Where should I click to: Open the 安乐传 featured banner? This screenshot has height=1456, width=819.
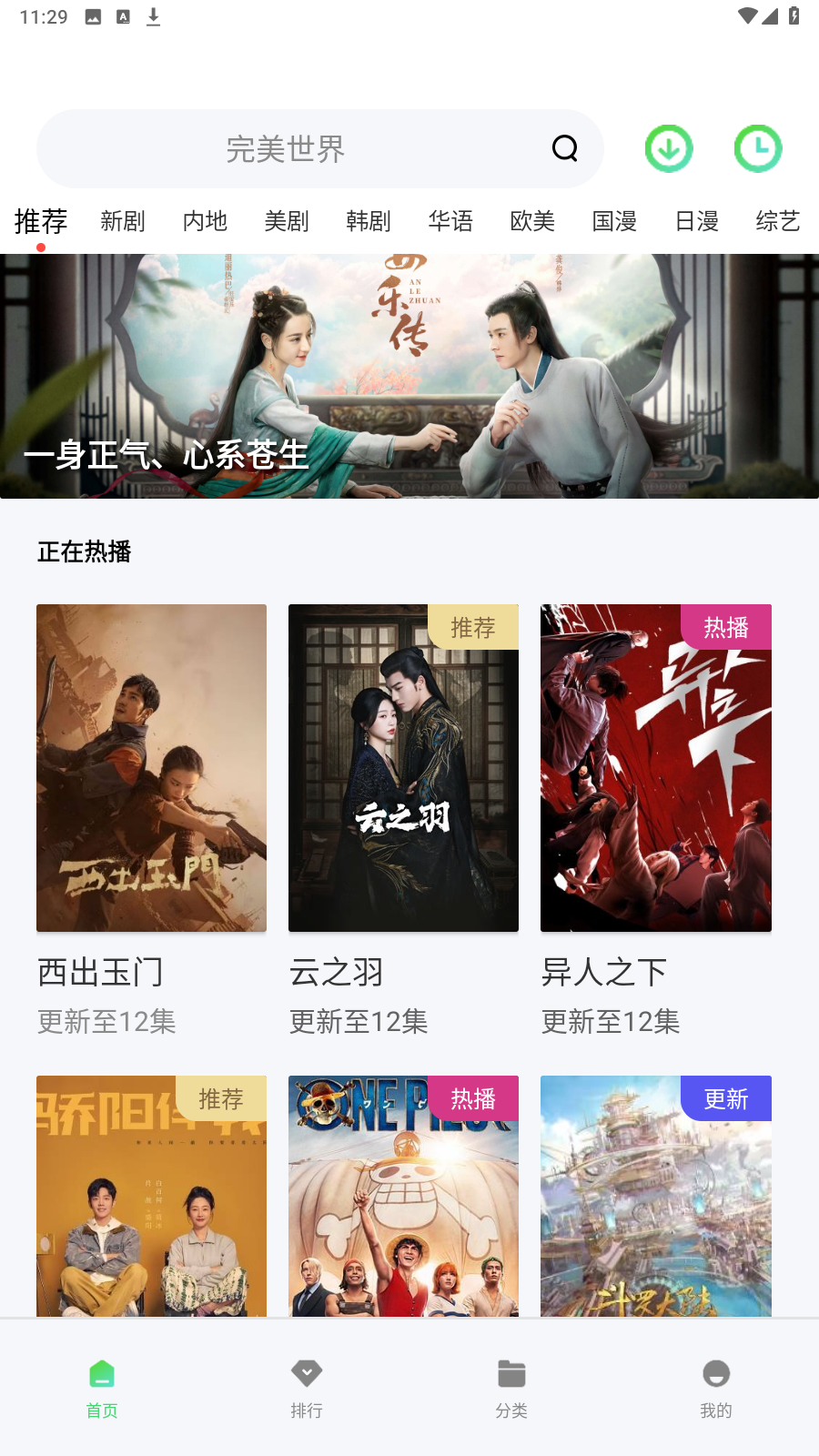(409, 376)
